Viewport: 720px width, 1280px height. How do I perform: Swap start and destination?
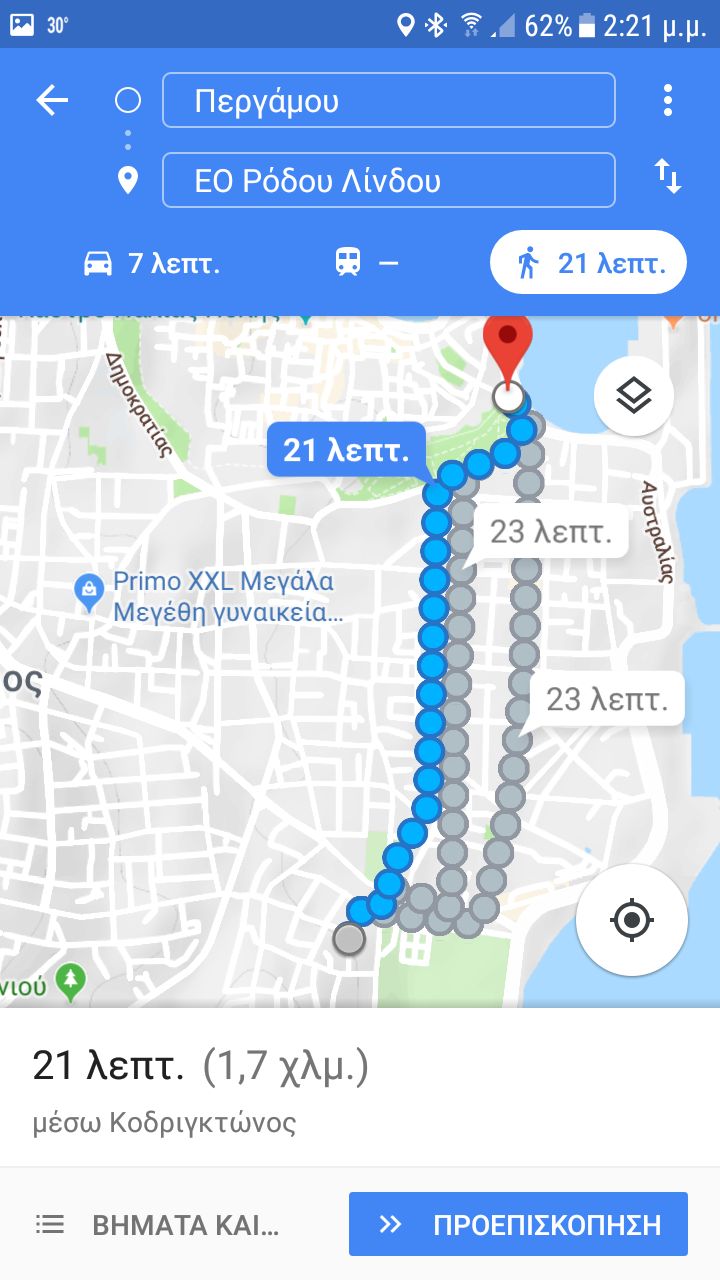667,178
